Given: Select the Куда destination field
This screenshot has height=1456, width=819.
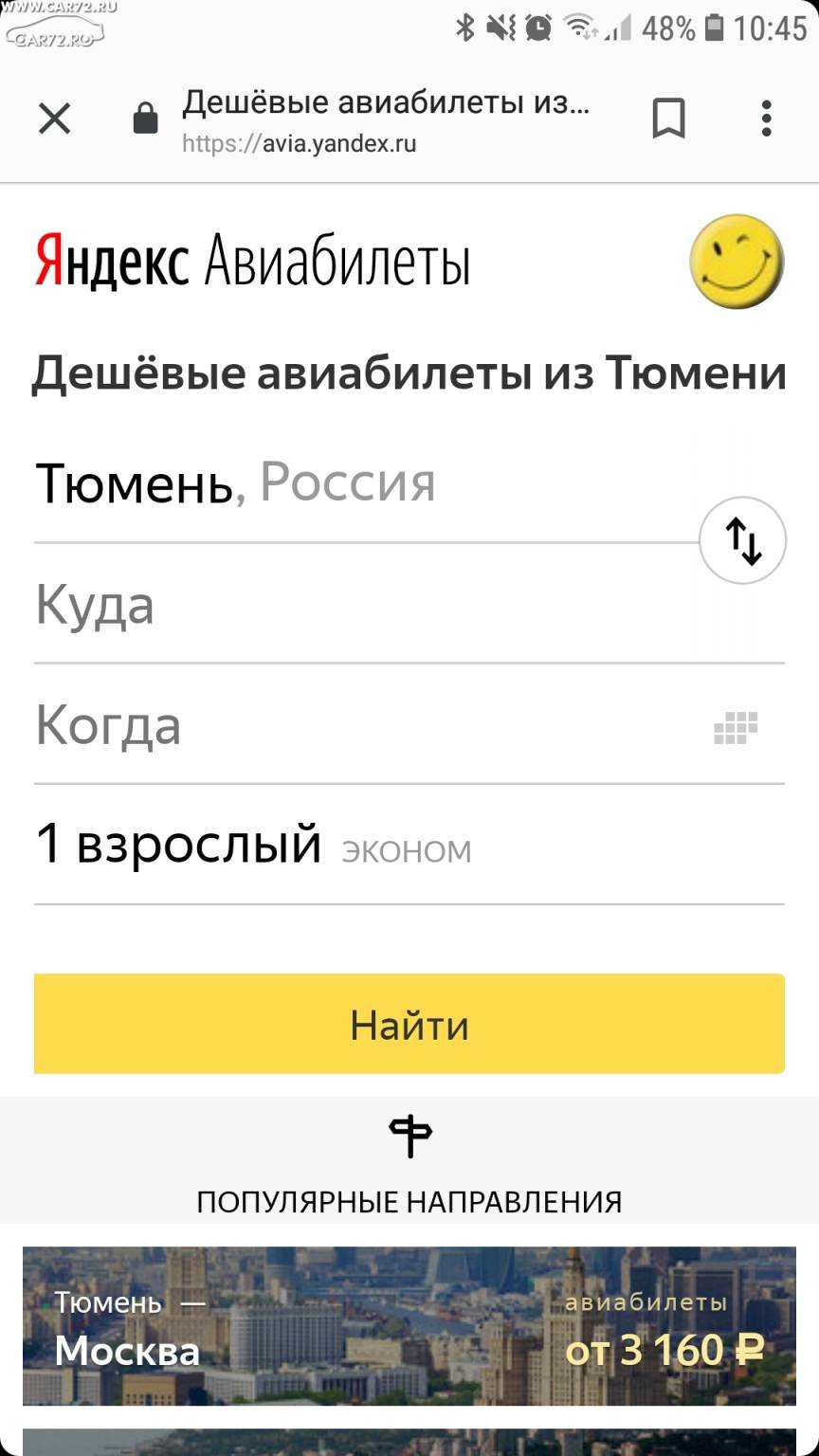Looking at the screenshot, I should click(409, 604).
